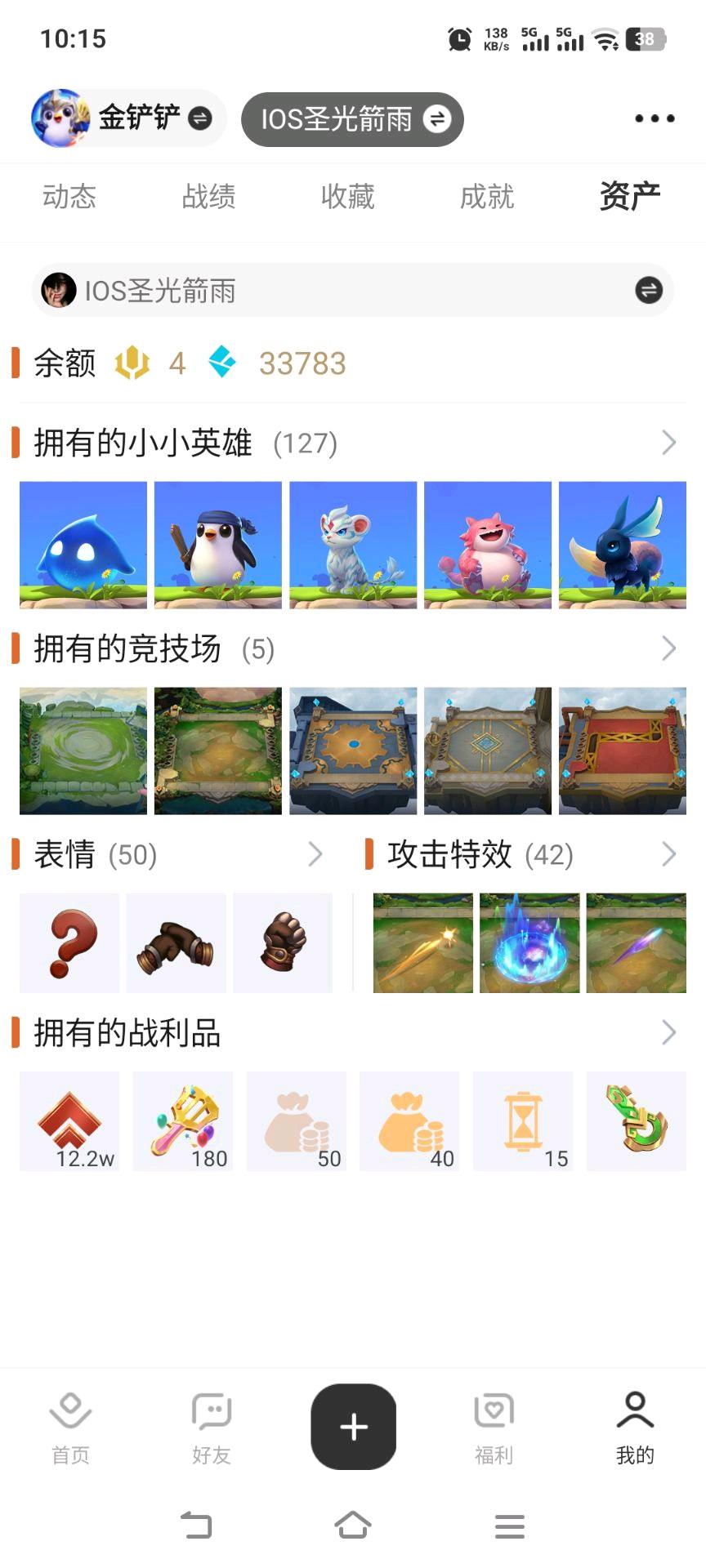Switch to the 动态 tab
The height and width of the screenshot is (1568, 706).
point(69,197)
